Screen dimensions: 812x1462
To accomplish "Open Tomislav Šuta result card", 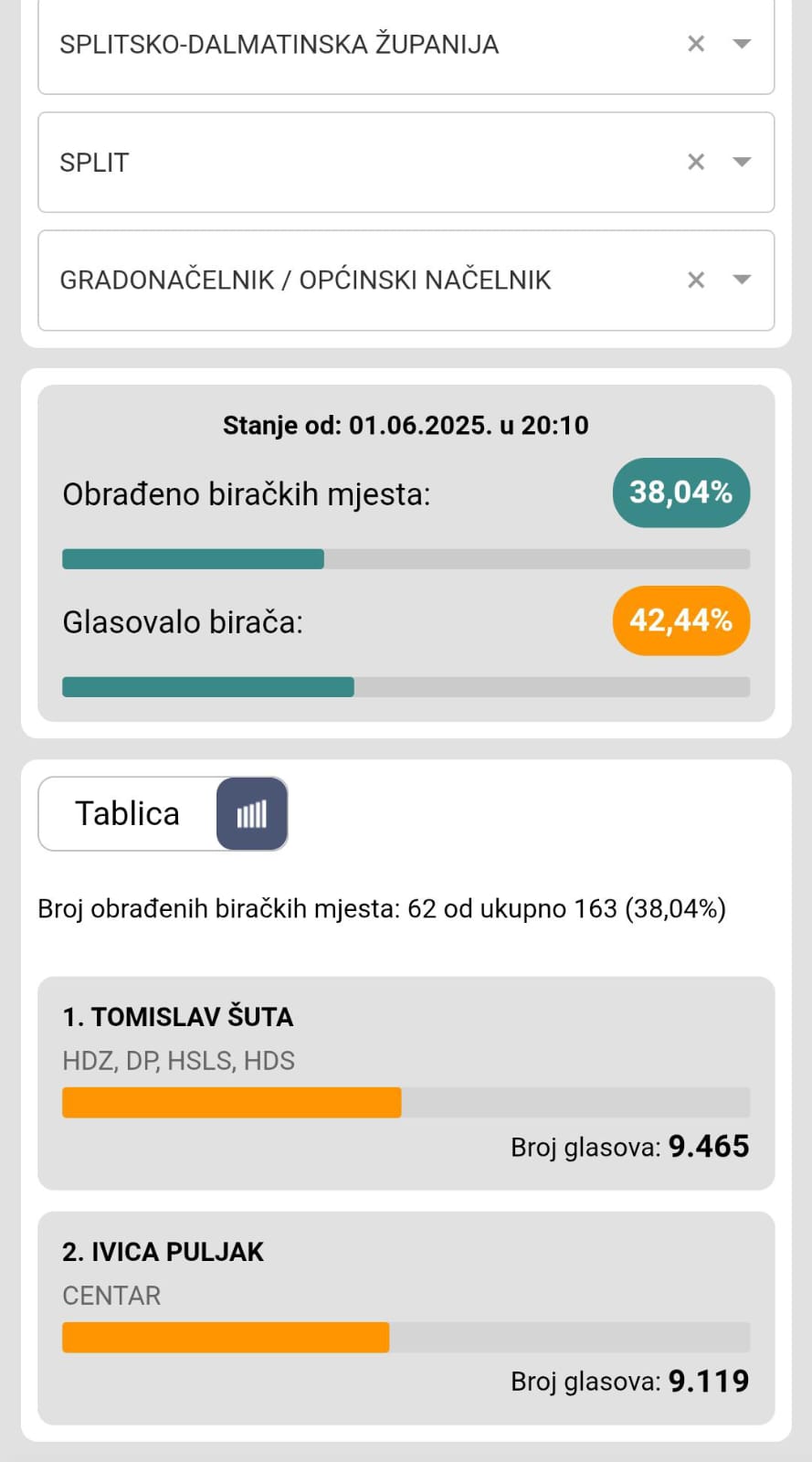I will 406,1083.
